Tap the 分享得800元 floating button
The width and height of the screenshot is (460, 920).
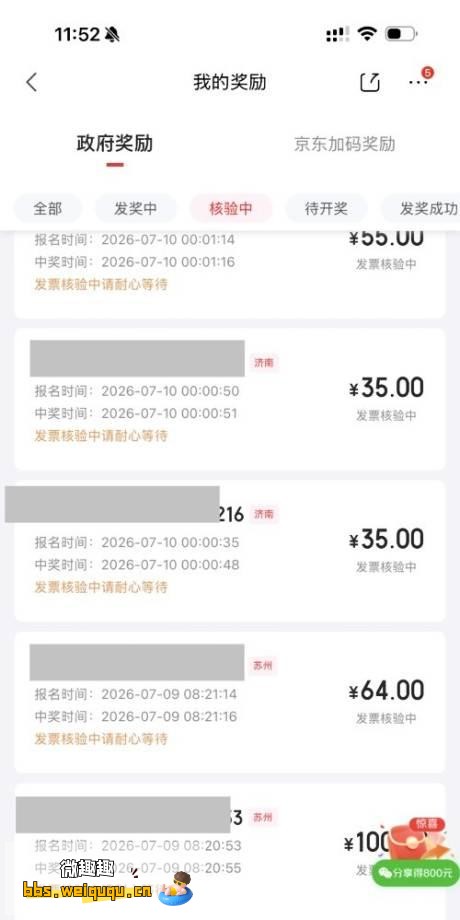pos(416,874)
